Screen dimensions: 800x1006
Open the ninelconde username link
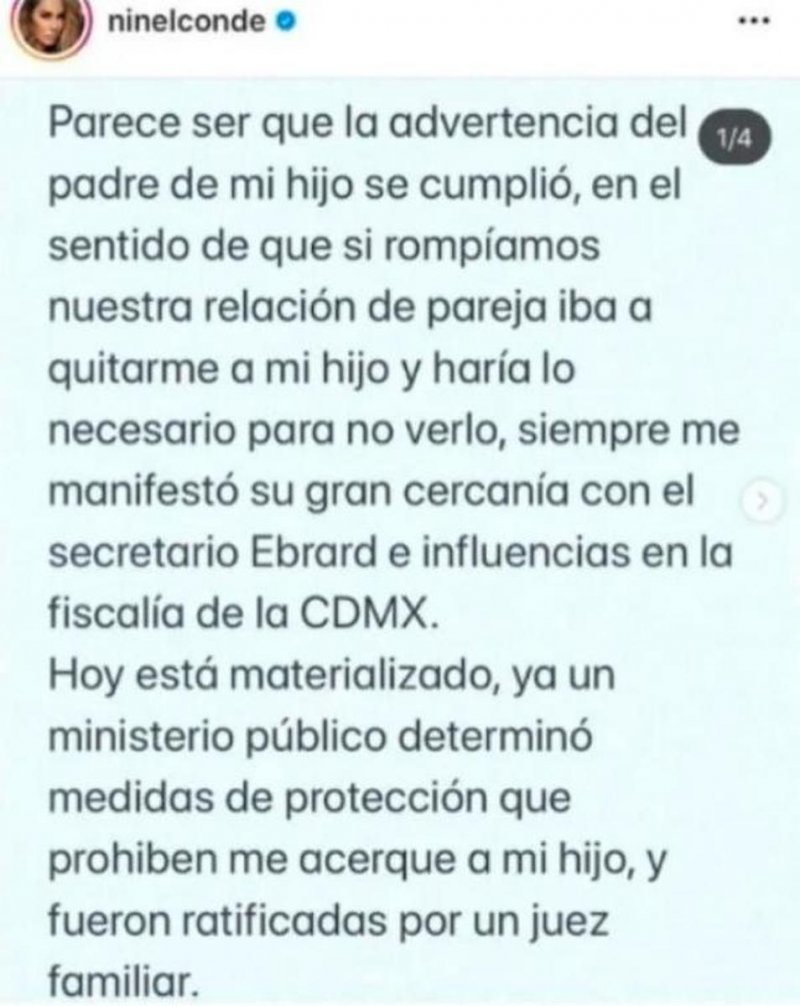(x=190, y=25)
